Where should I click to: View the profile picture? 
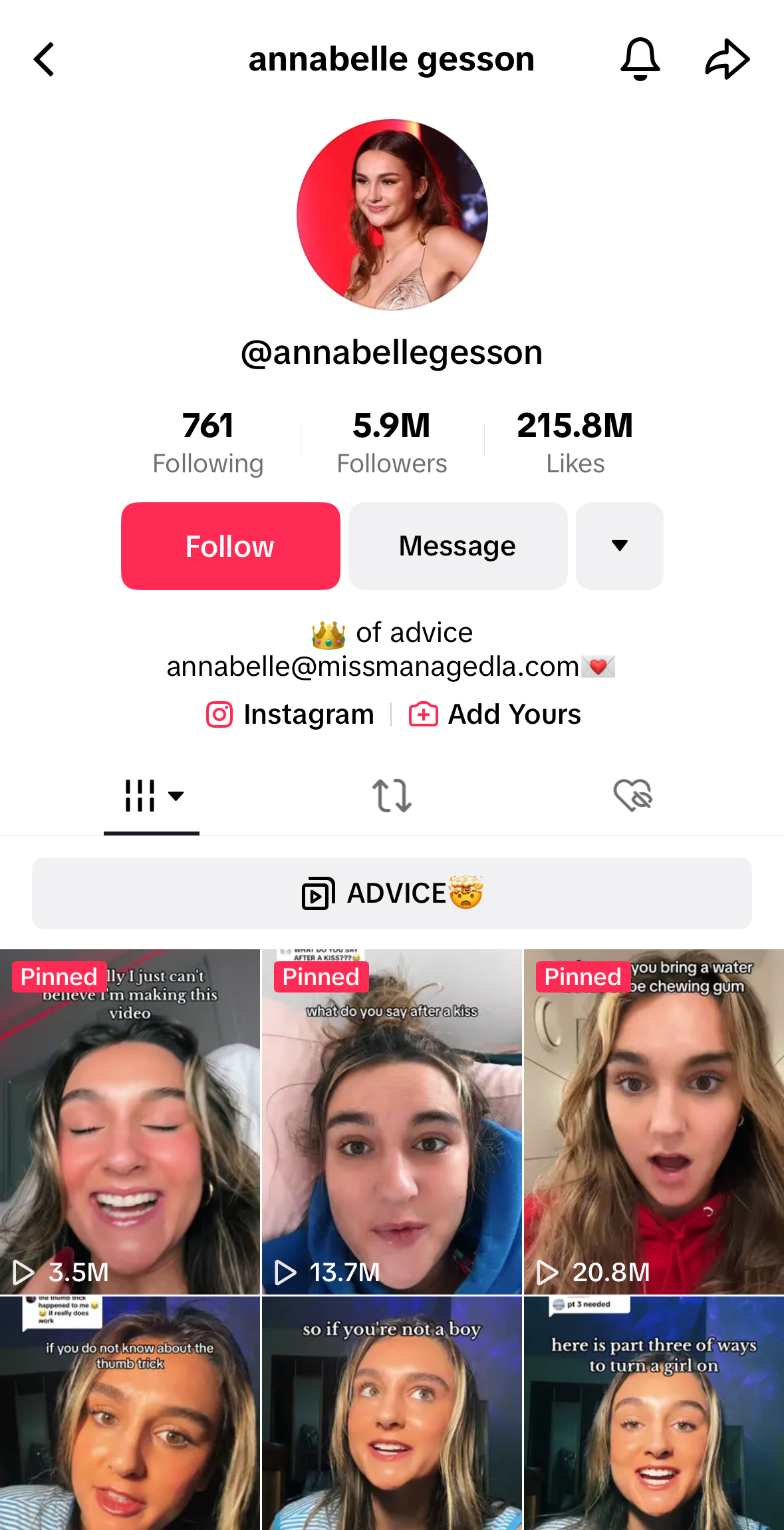392,215
